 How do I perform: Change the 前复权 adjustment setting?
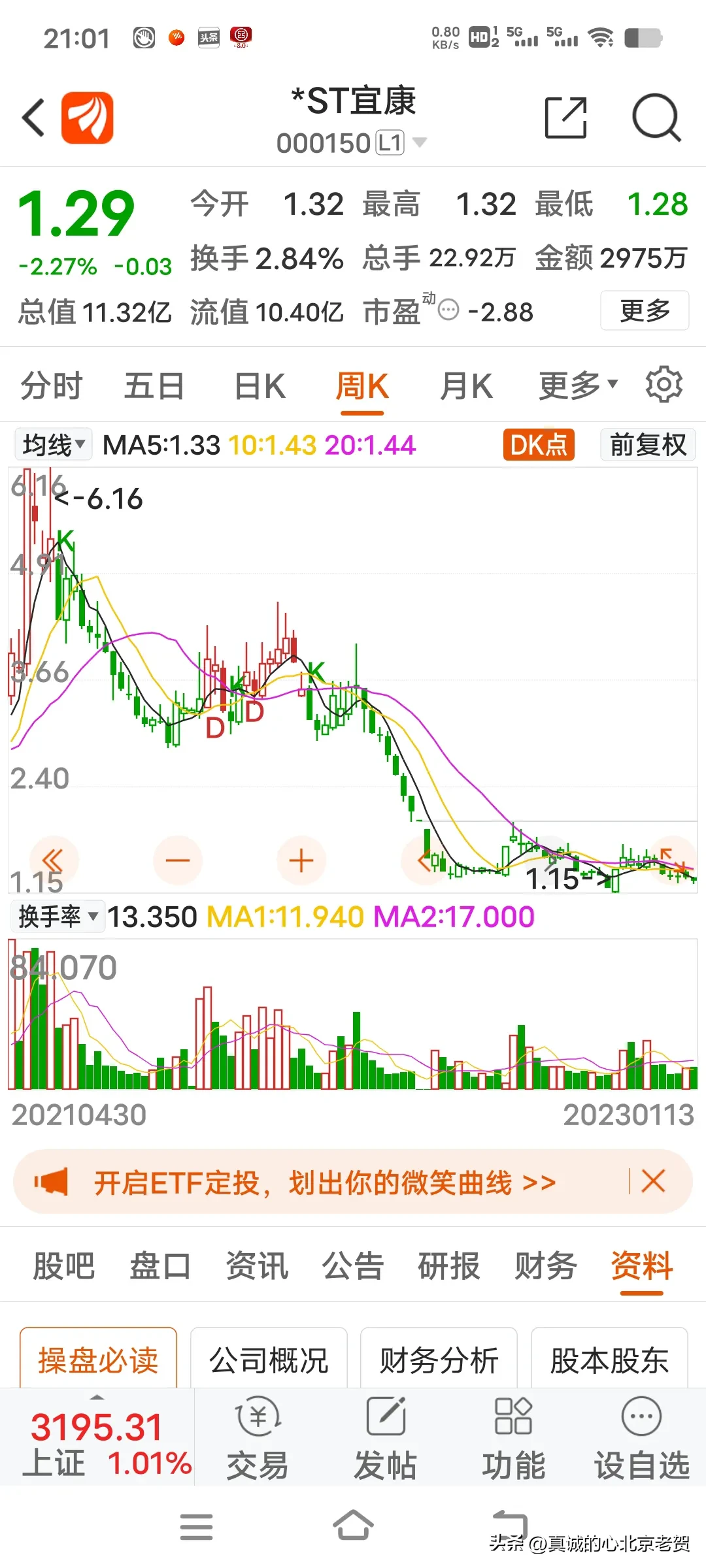tap(648, 445)
